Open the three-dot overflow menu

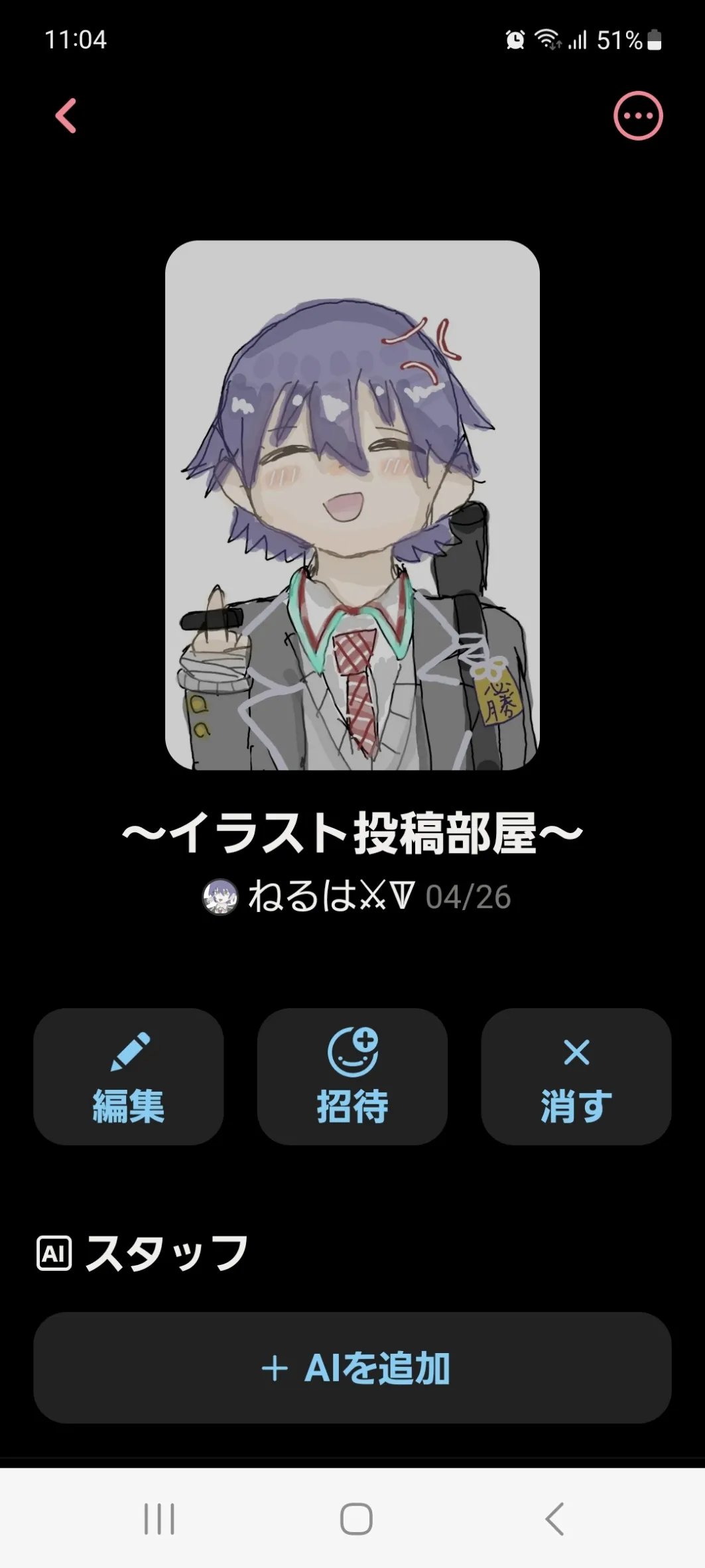point(638,115)
